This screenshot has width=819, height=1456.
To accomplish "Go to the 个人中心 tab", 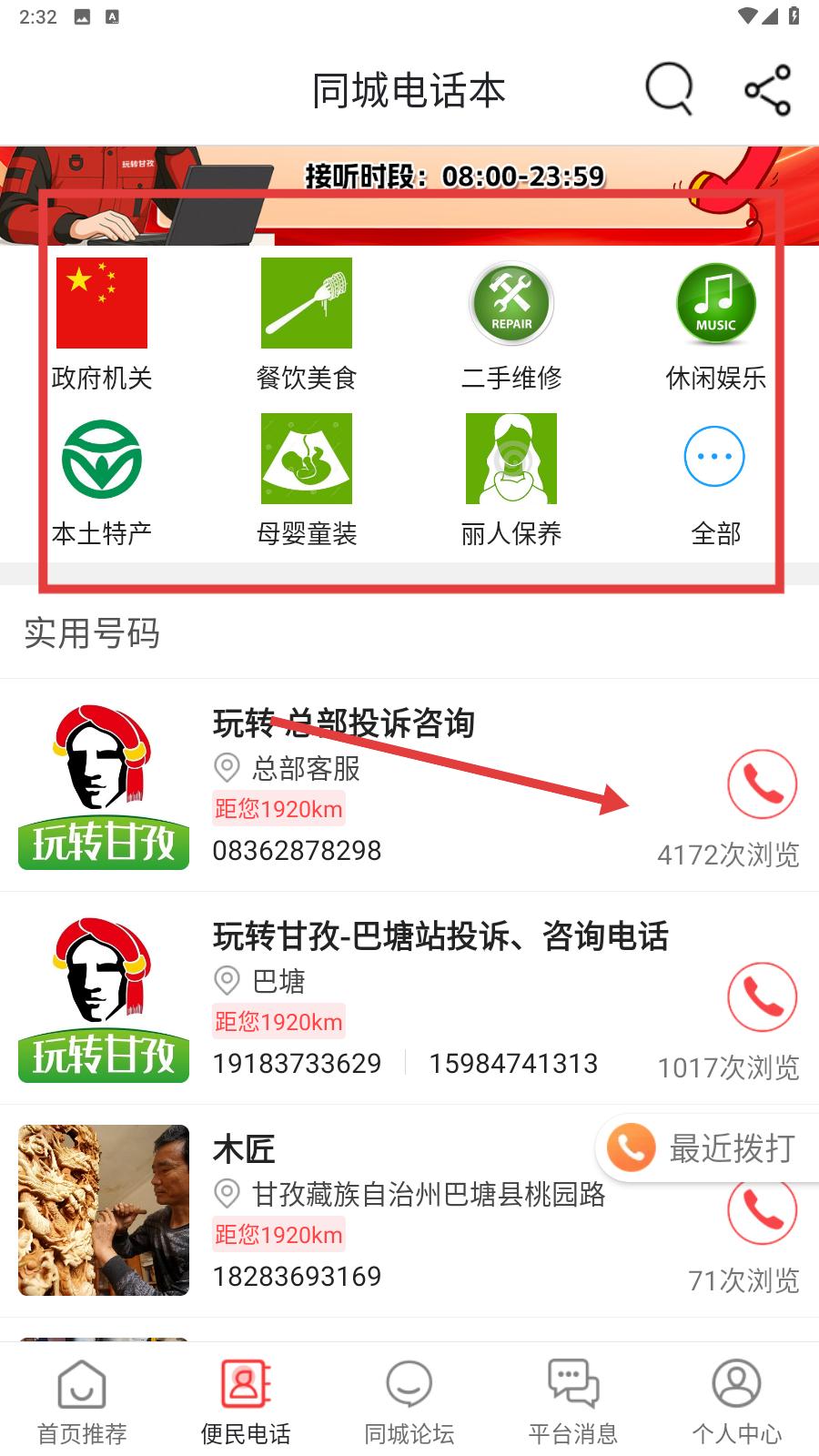I will (736, 1401).
